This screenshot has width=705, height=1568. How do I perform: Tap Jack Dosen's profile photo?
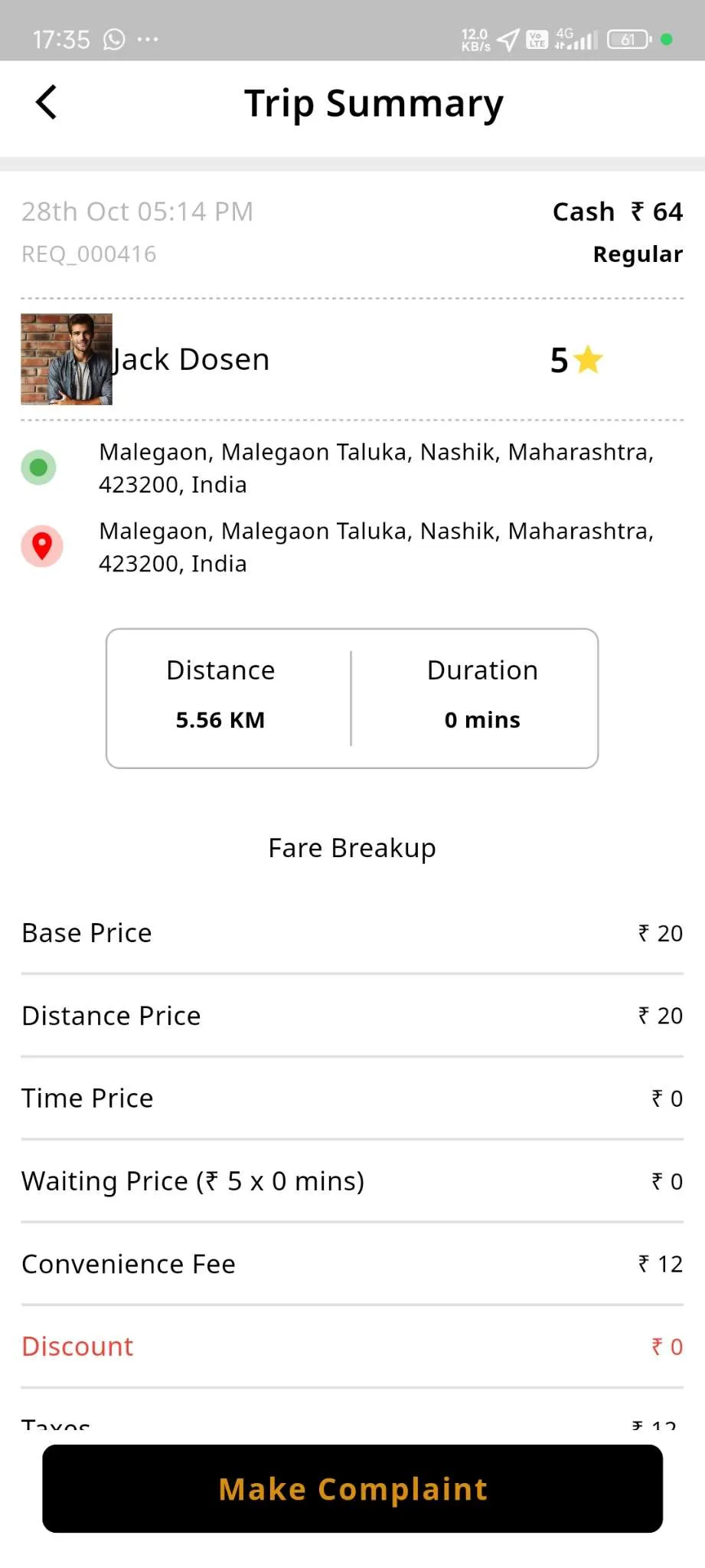(x=67, y=358)
